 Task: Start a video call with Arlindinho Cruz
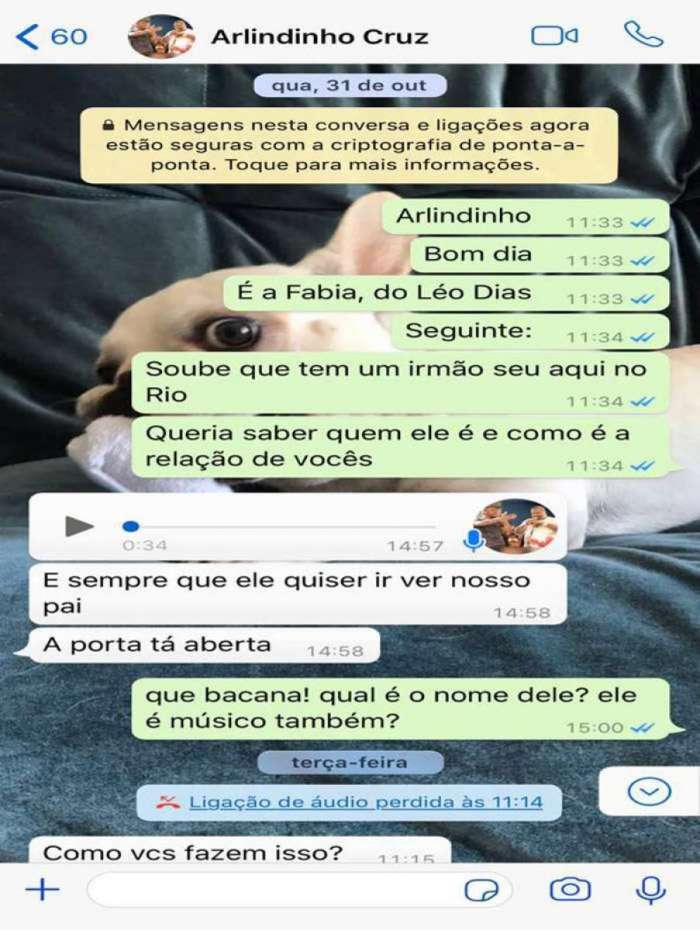pyautogui.click(x=554, y=36)
